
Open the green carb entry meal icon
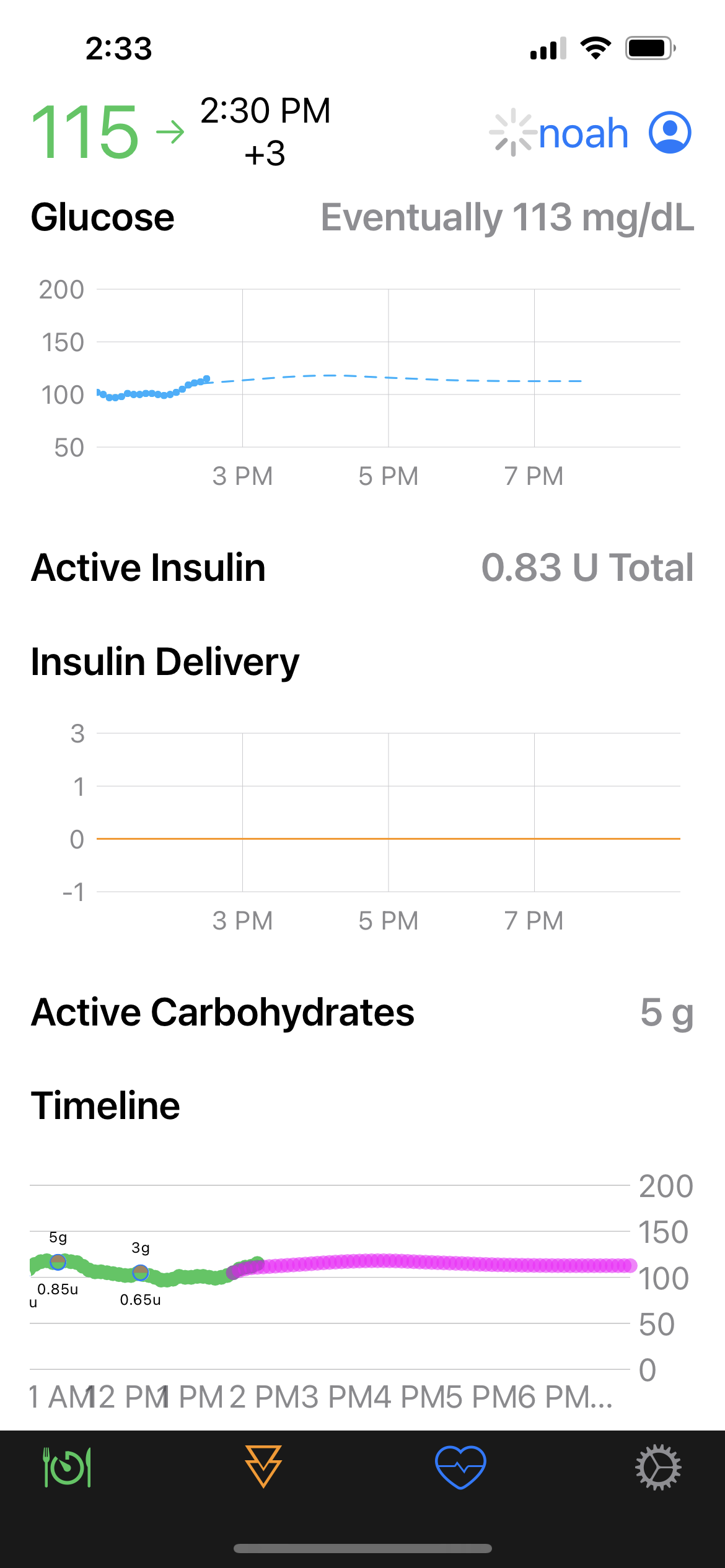(67, 1466)
